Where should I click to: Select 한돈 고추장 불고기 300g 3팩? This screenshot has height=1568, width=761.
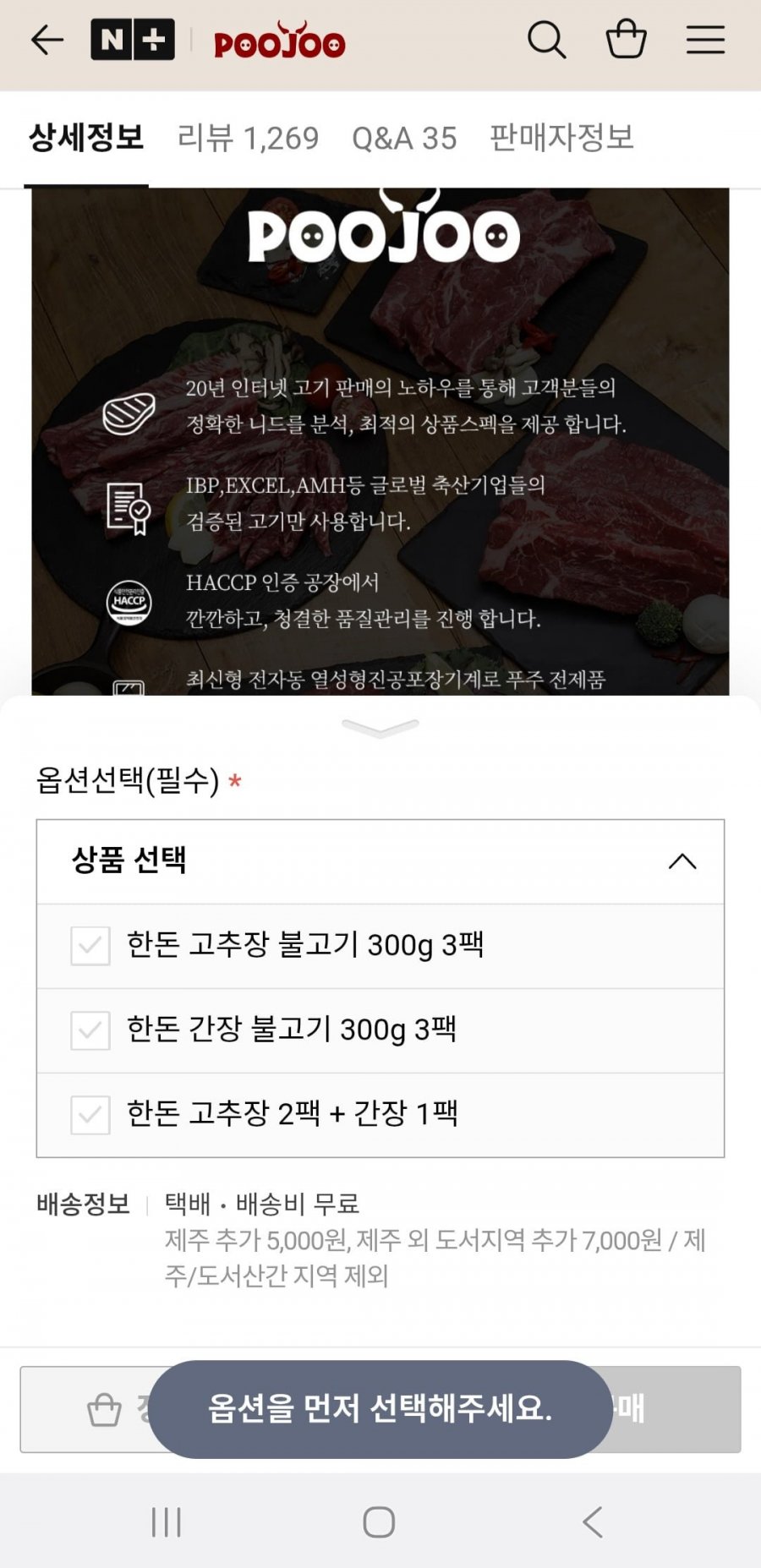[304, 946]
